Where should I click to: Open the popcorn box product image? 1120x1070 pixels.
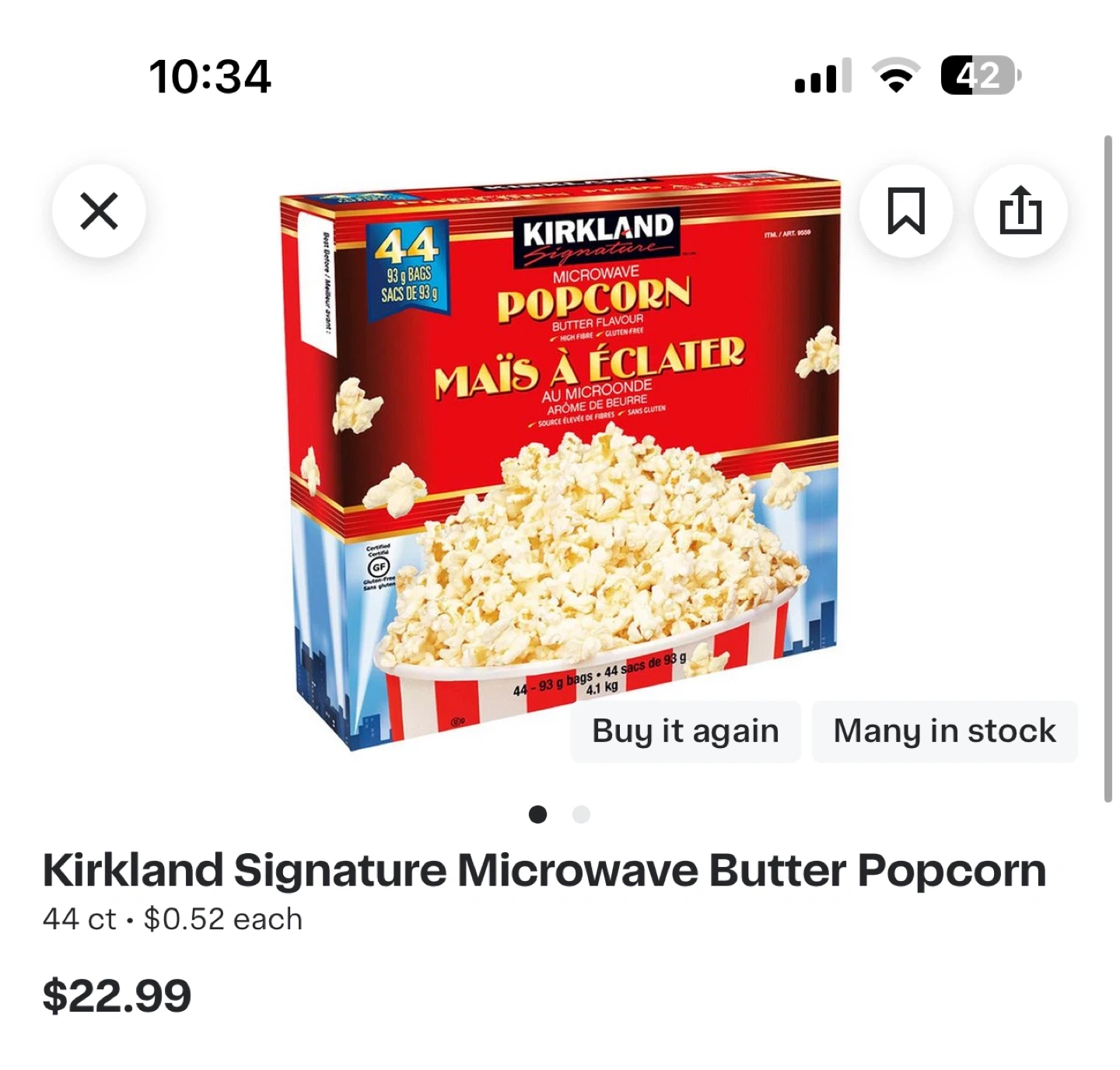click(560, 459)
